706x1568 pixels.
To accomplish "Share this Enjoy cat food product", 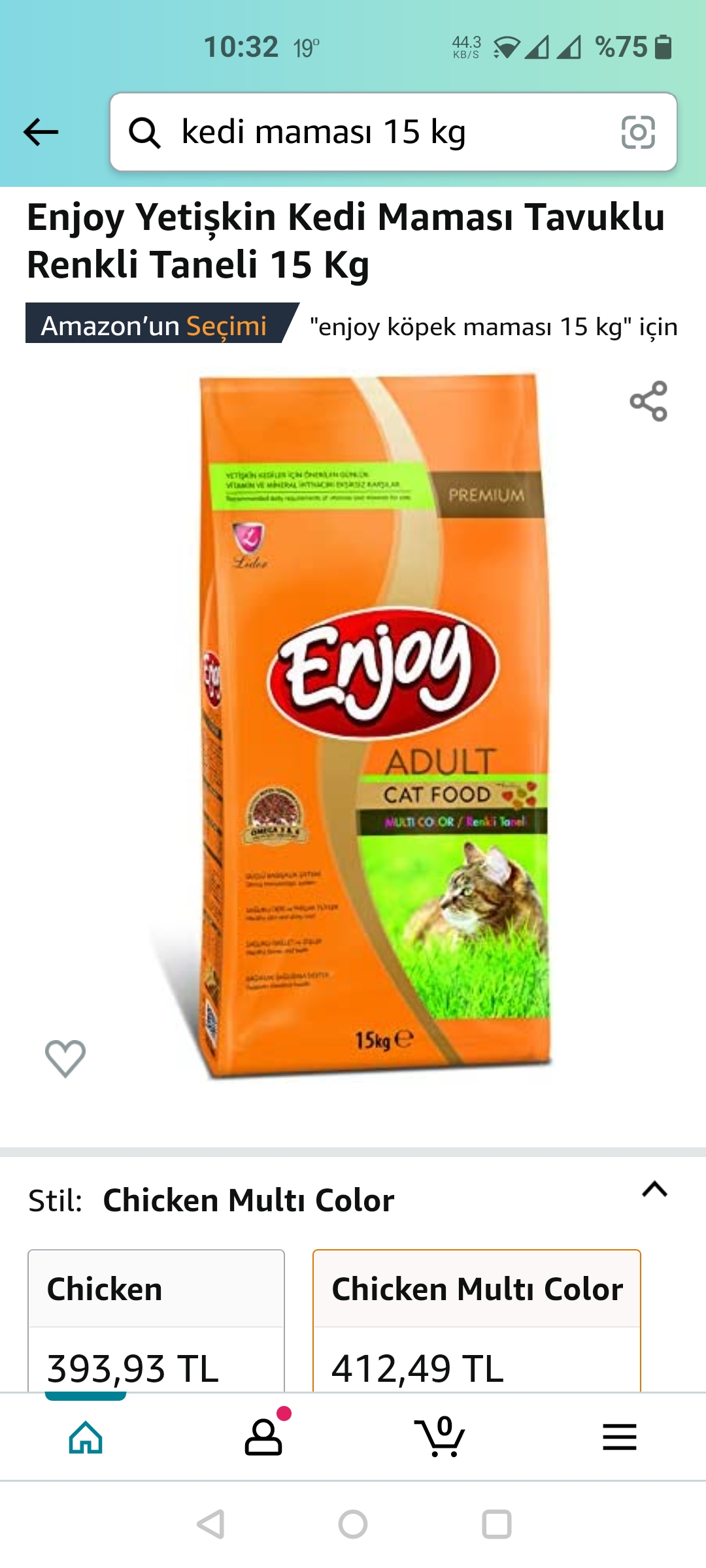I will (648, 401).
